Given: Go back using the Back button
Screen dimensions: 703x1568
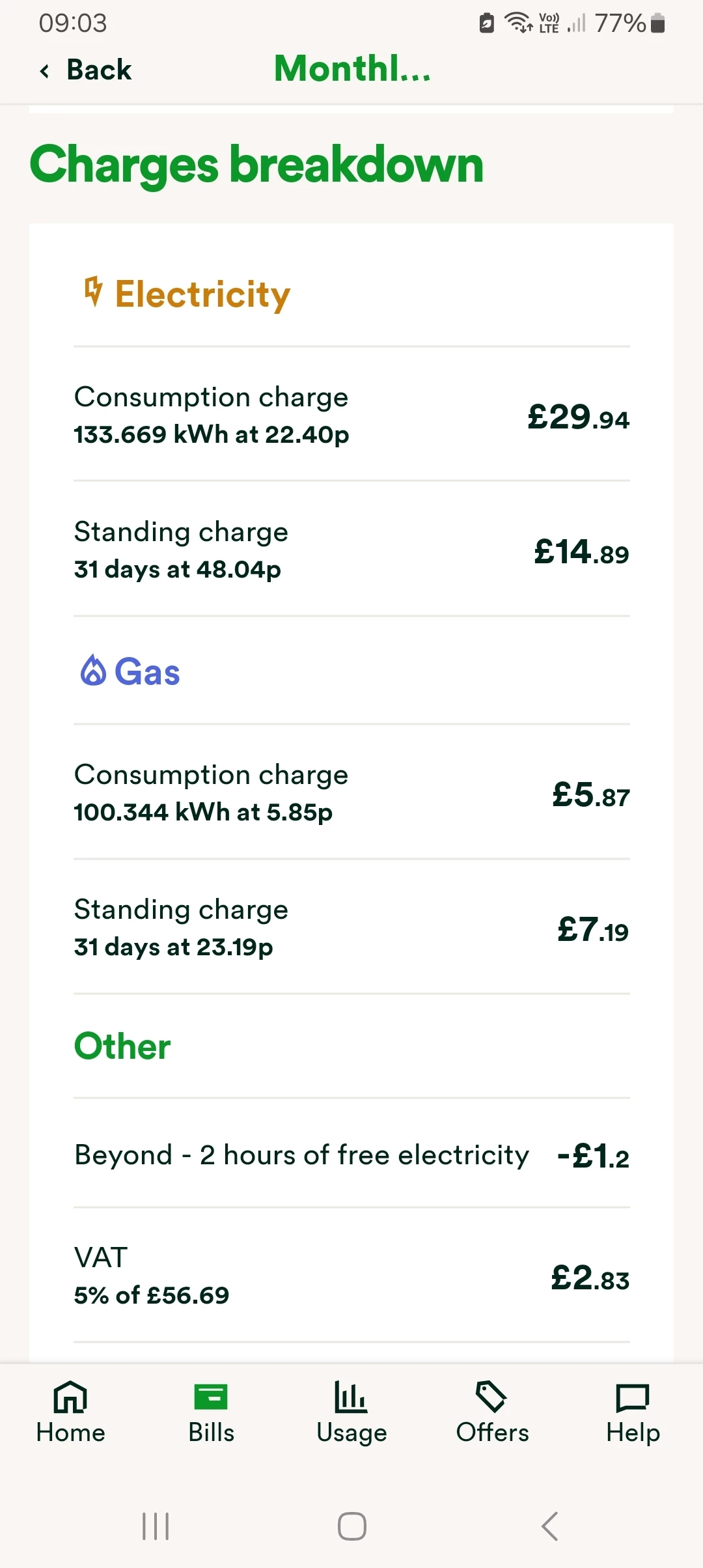Looking at the screenshot, I should click(x=86, y=70).
